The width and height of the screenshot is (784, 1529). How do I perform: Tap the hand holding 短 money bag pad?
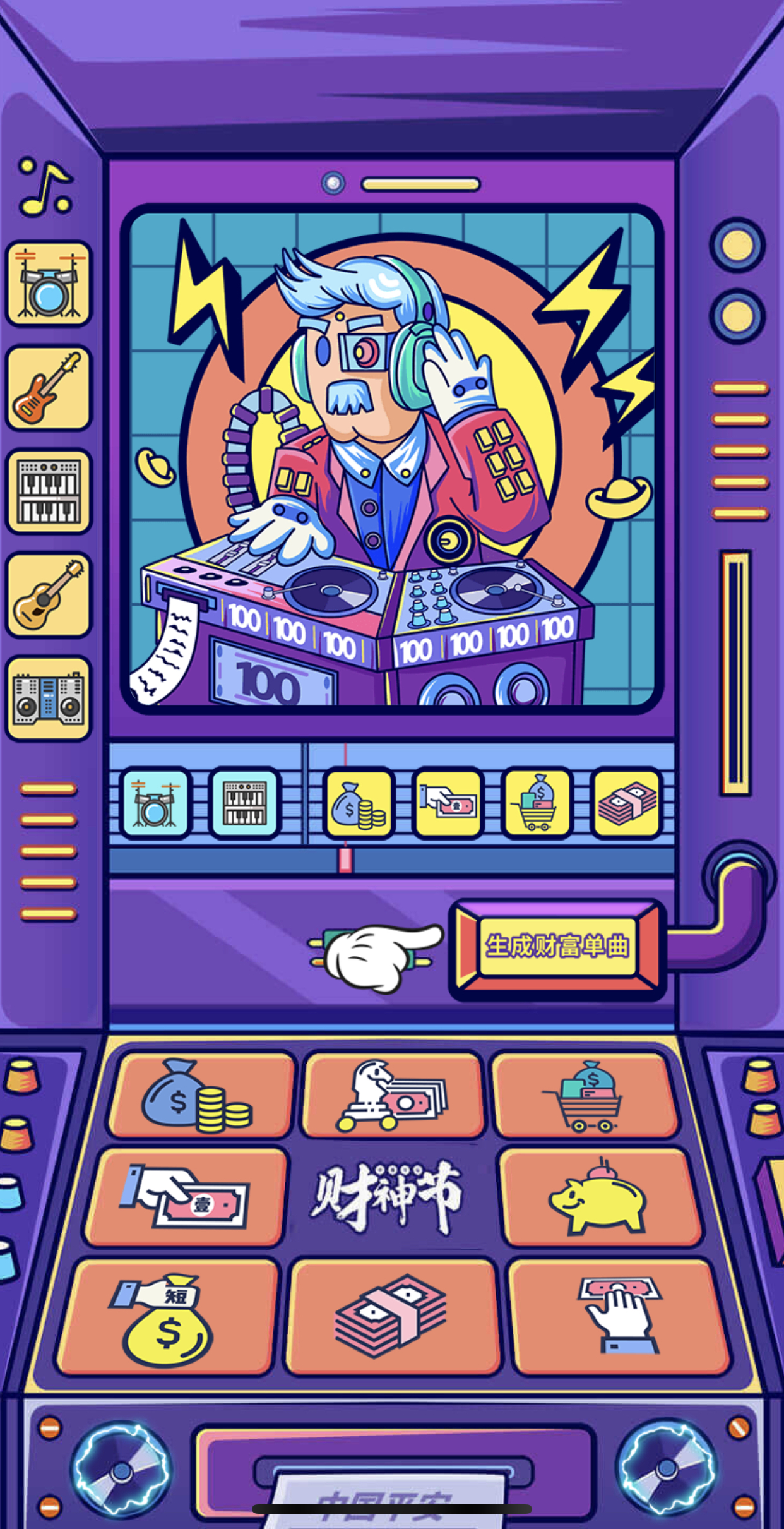pos(168,1316)
